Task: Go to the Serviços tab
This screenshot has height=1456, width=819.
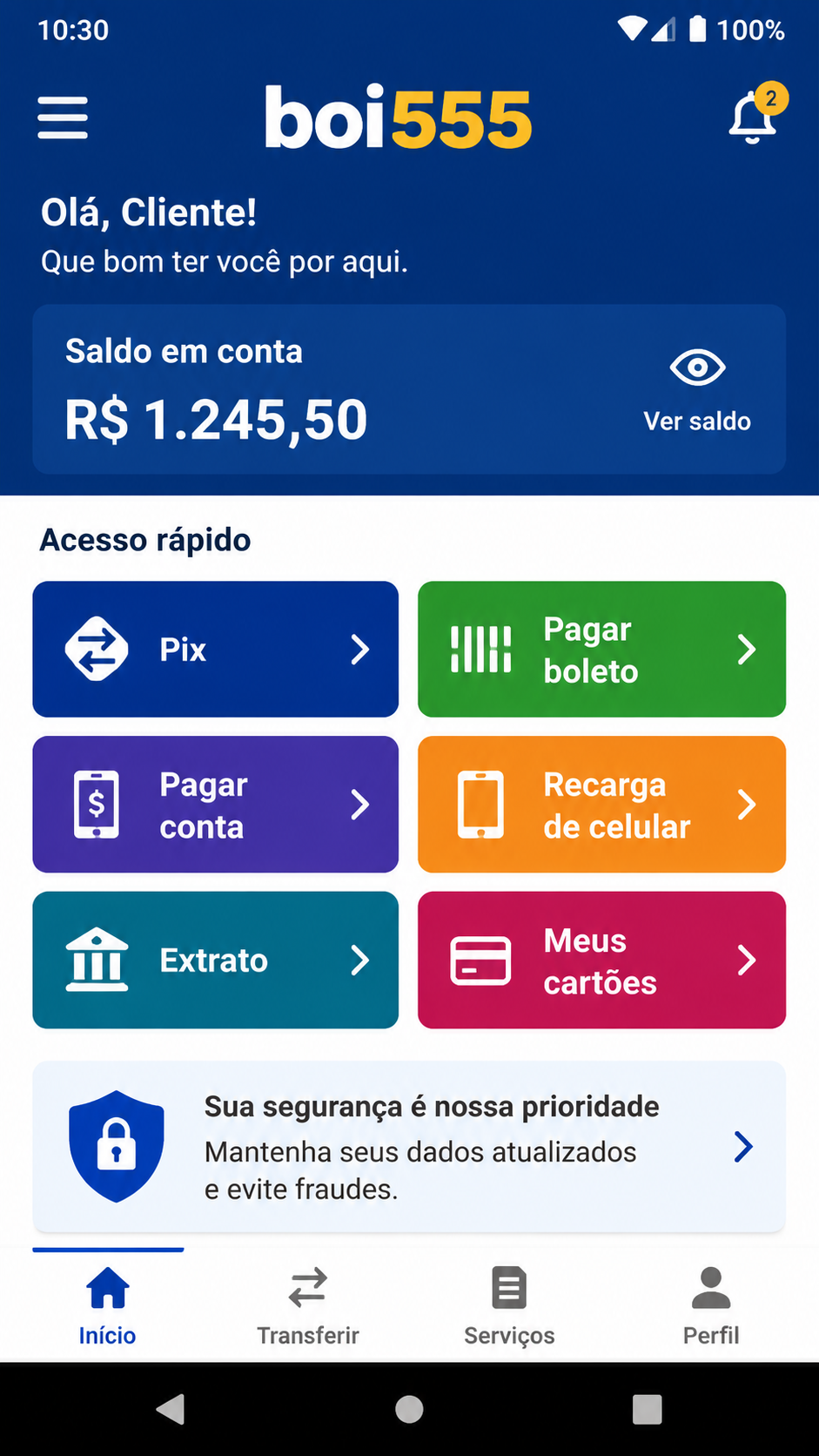Action: [x=509, y=1306]
